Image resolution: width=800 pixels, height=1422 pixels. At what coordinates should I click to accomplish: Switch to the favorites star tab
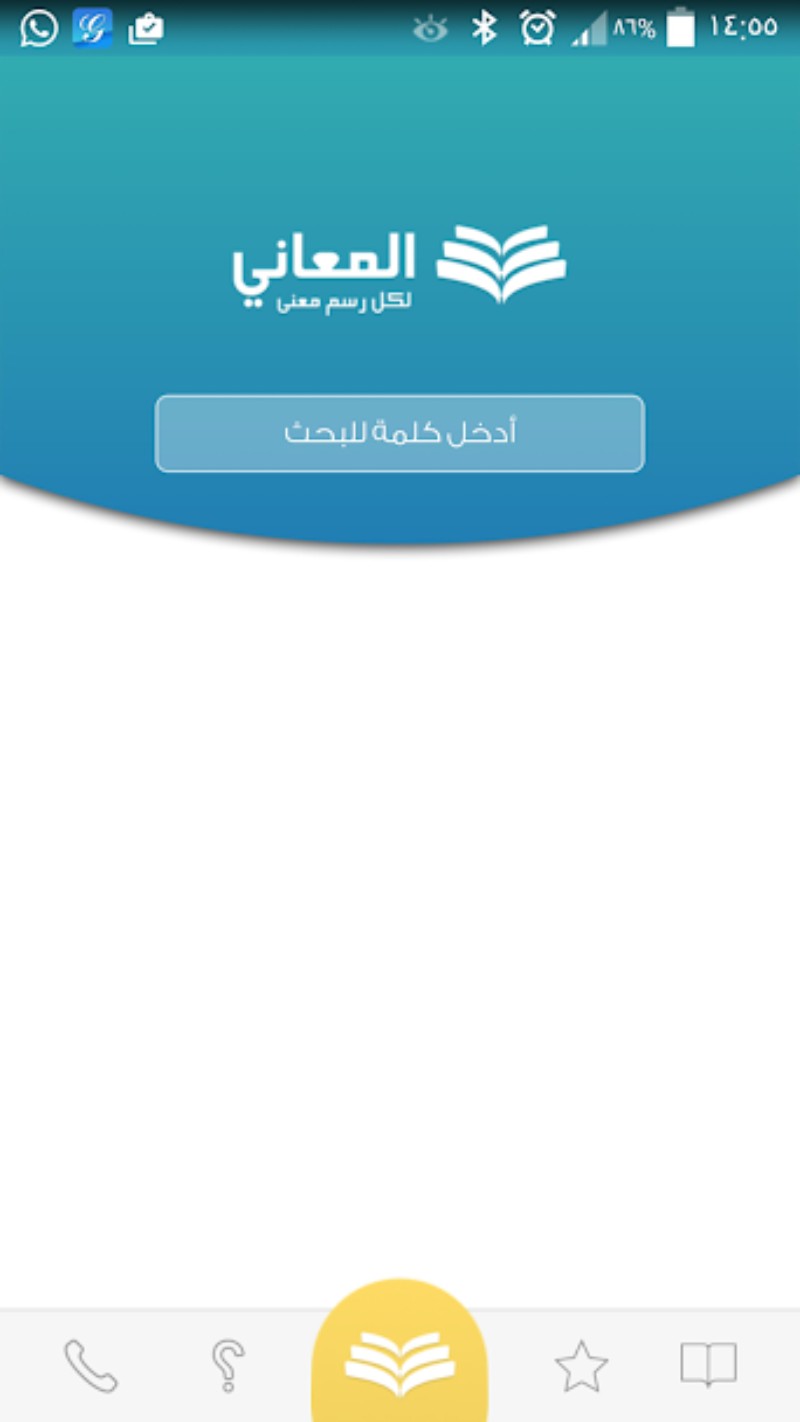(x=581, y=1366)
